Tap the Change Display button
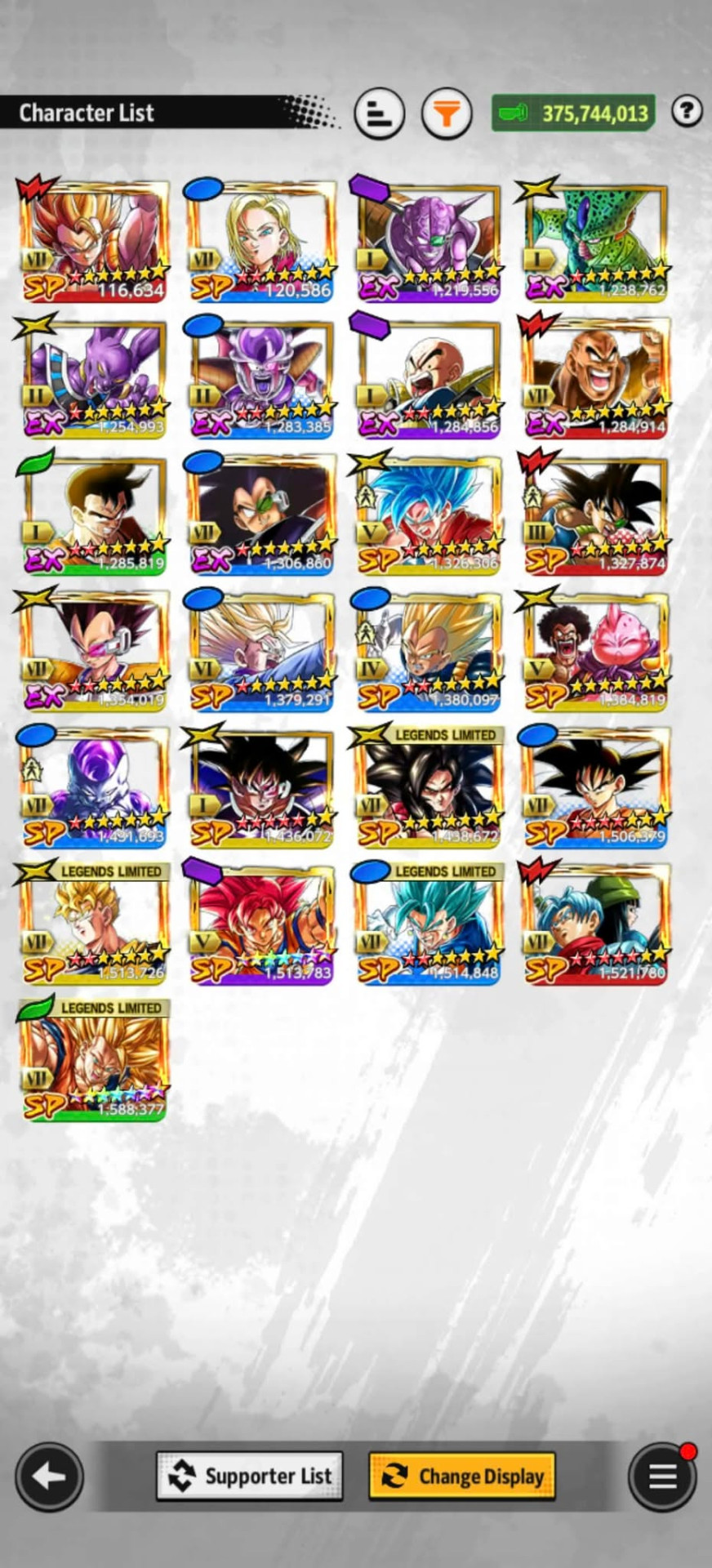 coord(462,1476)
